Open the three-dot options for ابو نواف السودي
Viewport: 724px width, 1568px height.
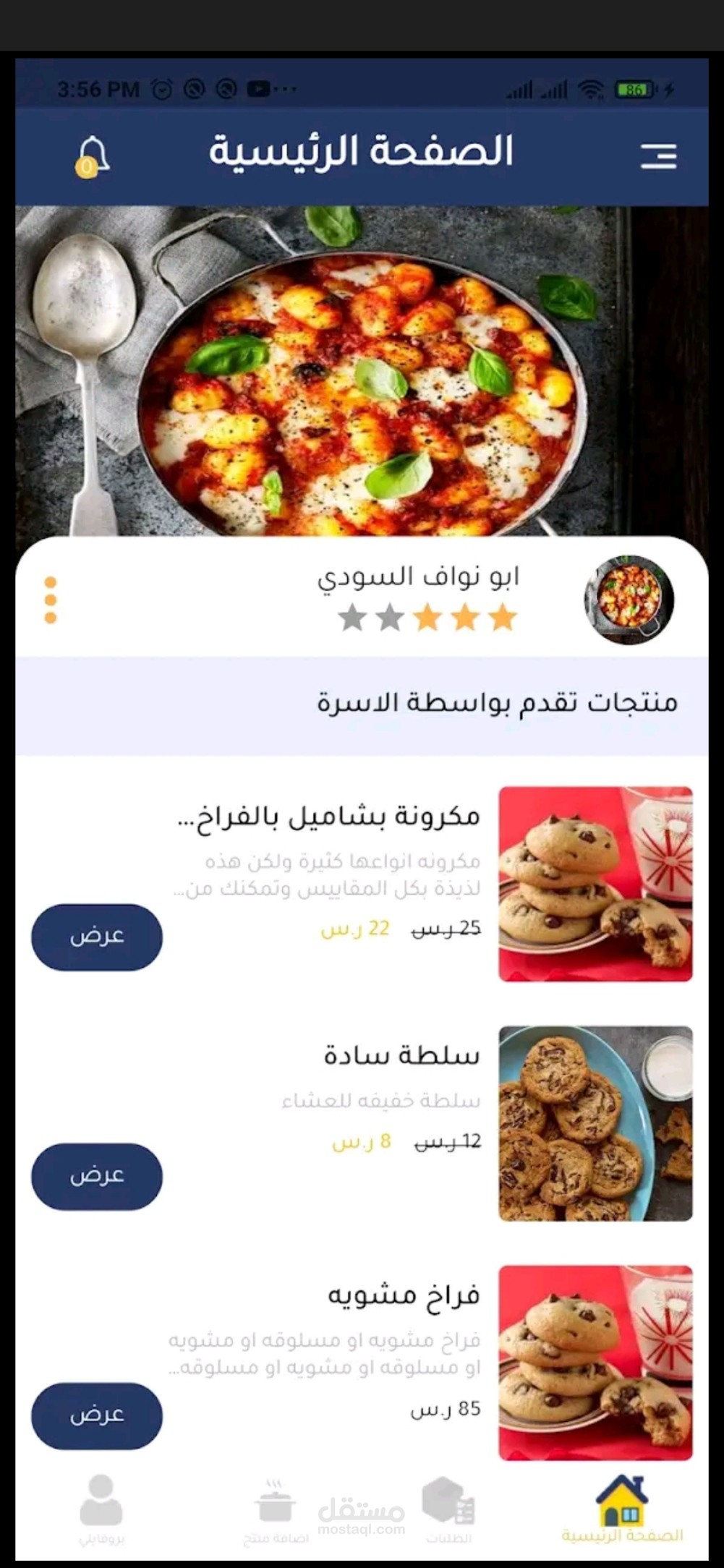[x=51, y=600]
